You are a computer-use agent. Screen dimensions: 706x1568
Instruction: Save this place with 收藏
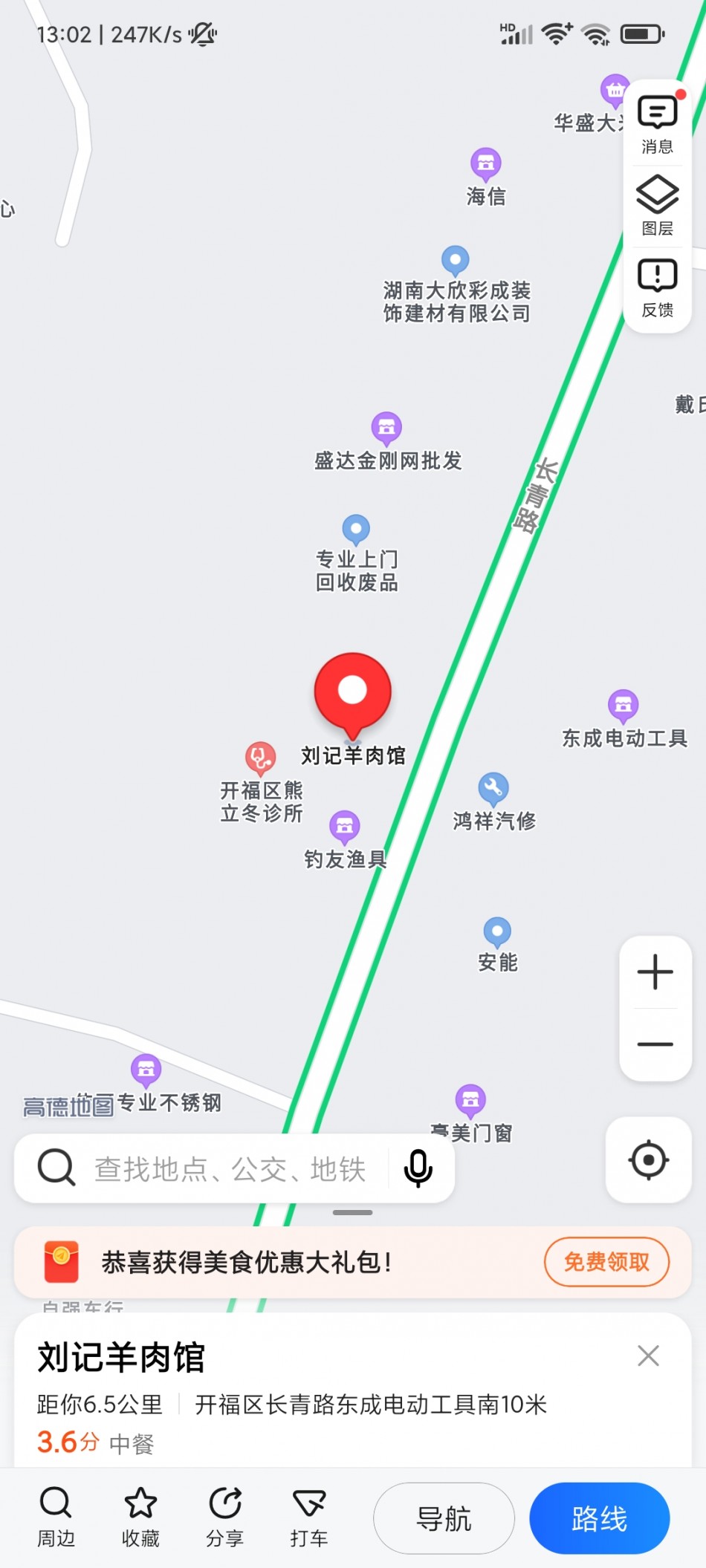(x=140, y=1517)
